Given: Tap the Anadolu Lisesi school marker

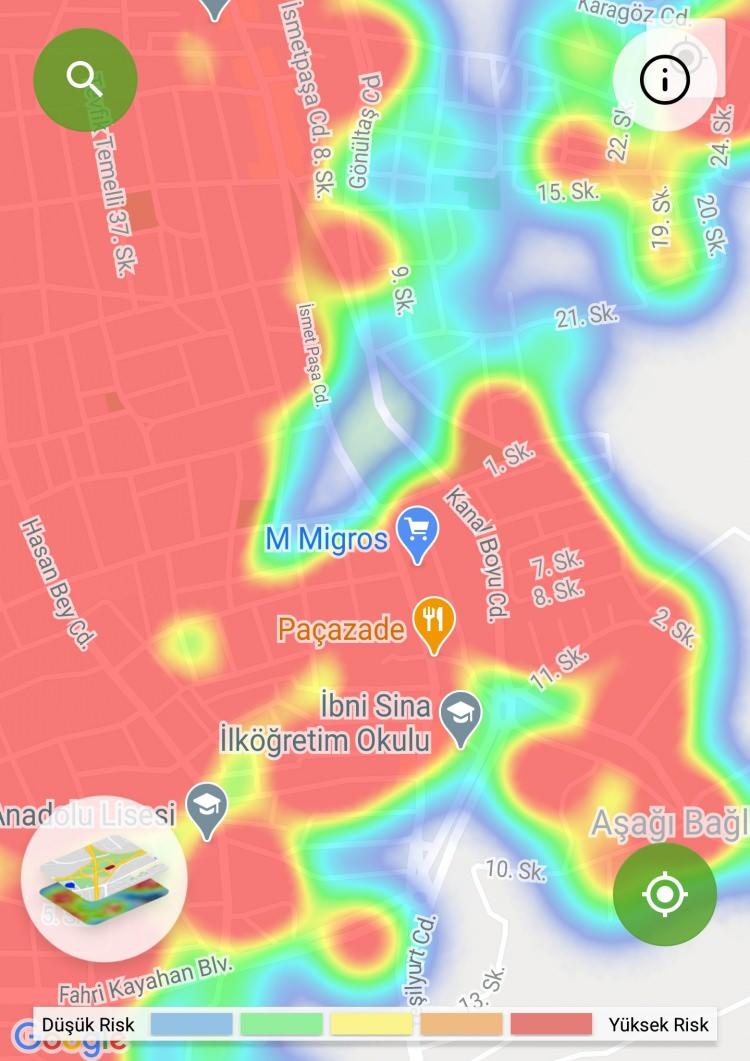Looking at the screenshot, I should pos(208,808).
